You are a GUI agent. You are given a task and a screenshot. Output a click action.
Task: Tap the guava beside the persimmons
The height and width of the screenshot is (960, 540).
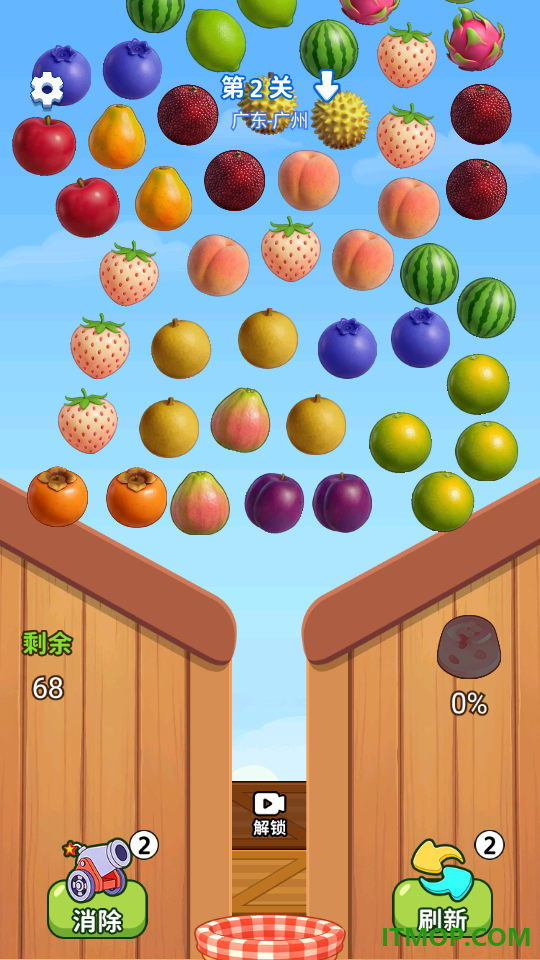point(200,503)
